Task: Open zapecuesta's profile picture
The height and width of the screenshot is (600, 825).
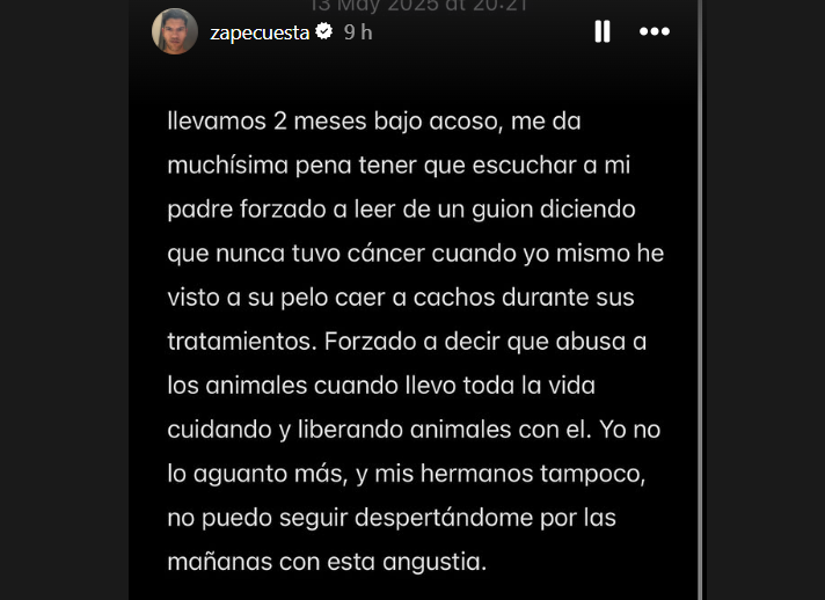Action: point(174,32)
